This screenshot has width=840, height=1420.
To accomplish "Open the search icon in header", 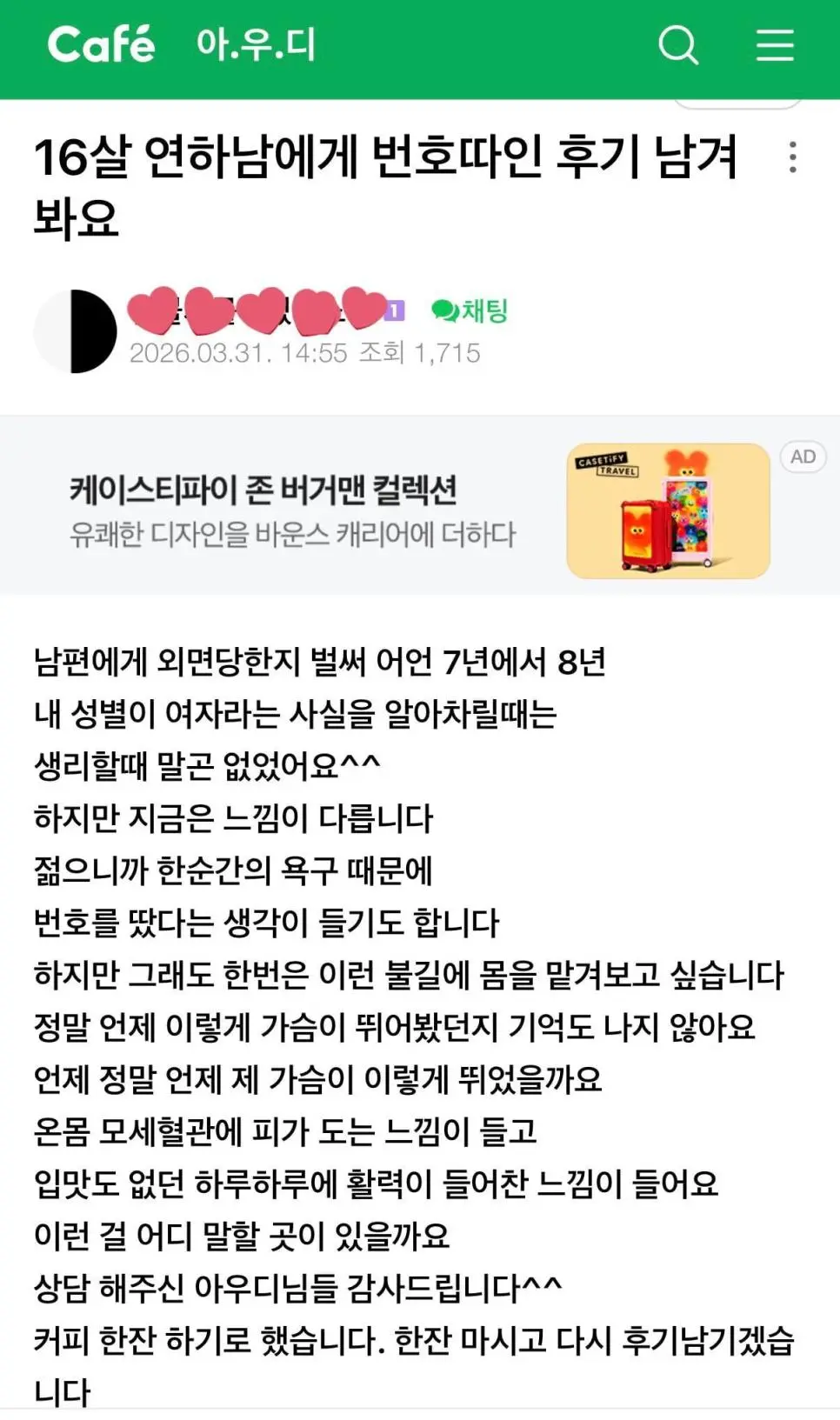I will tap(678, 45).
